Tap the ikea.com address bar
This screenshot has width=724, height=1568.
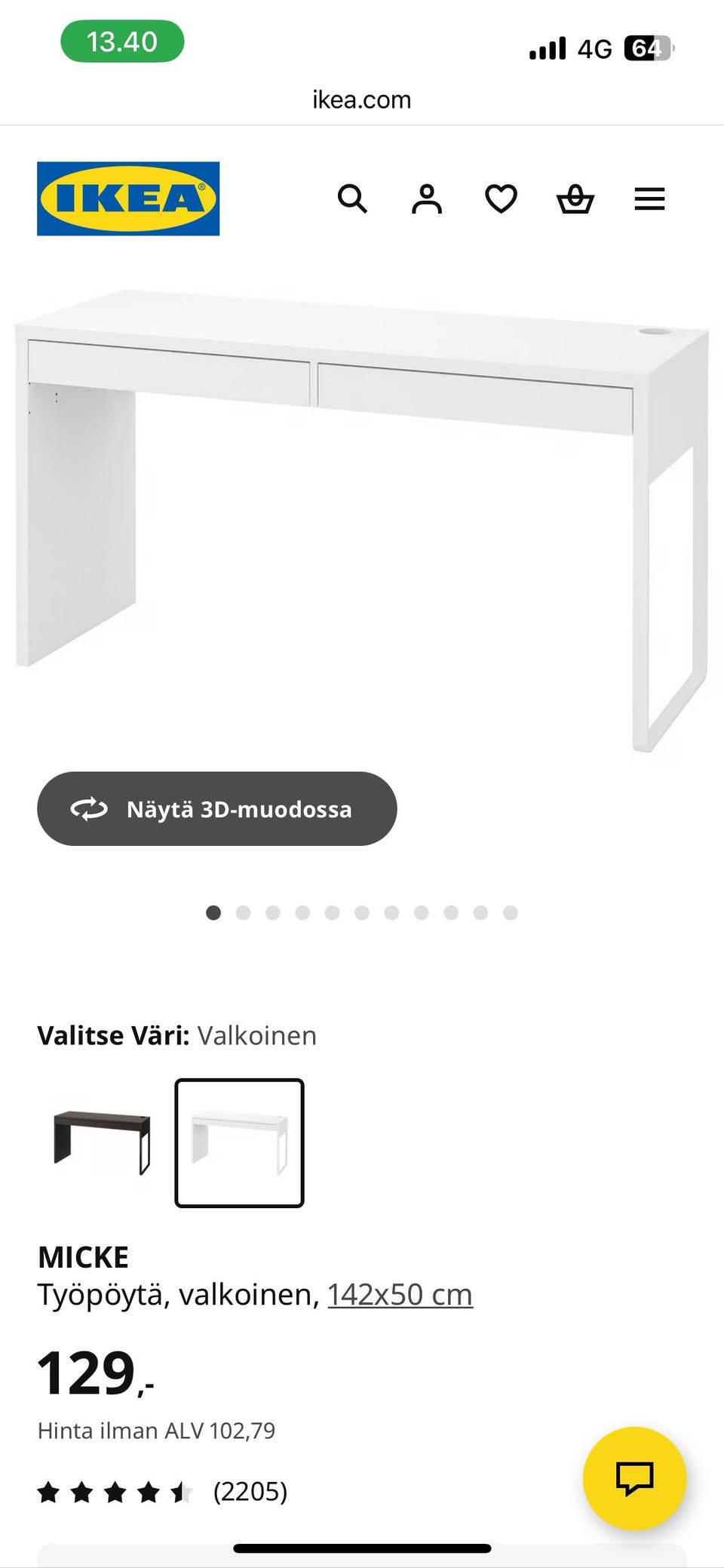[361, 99]
